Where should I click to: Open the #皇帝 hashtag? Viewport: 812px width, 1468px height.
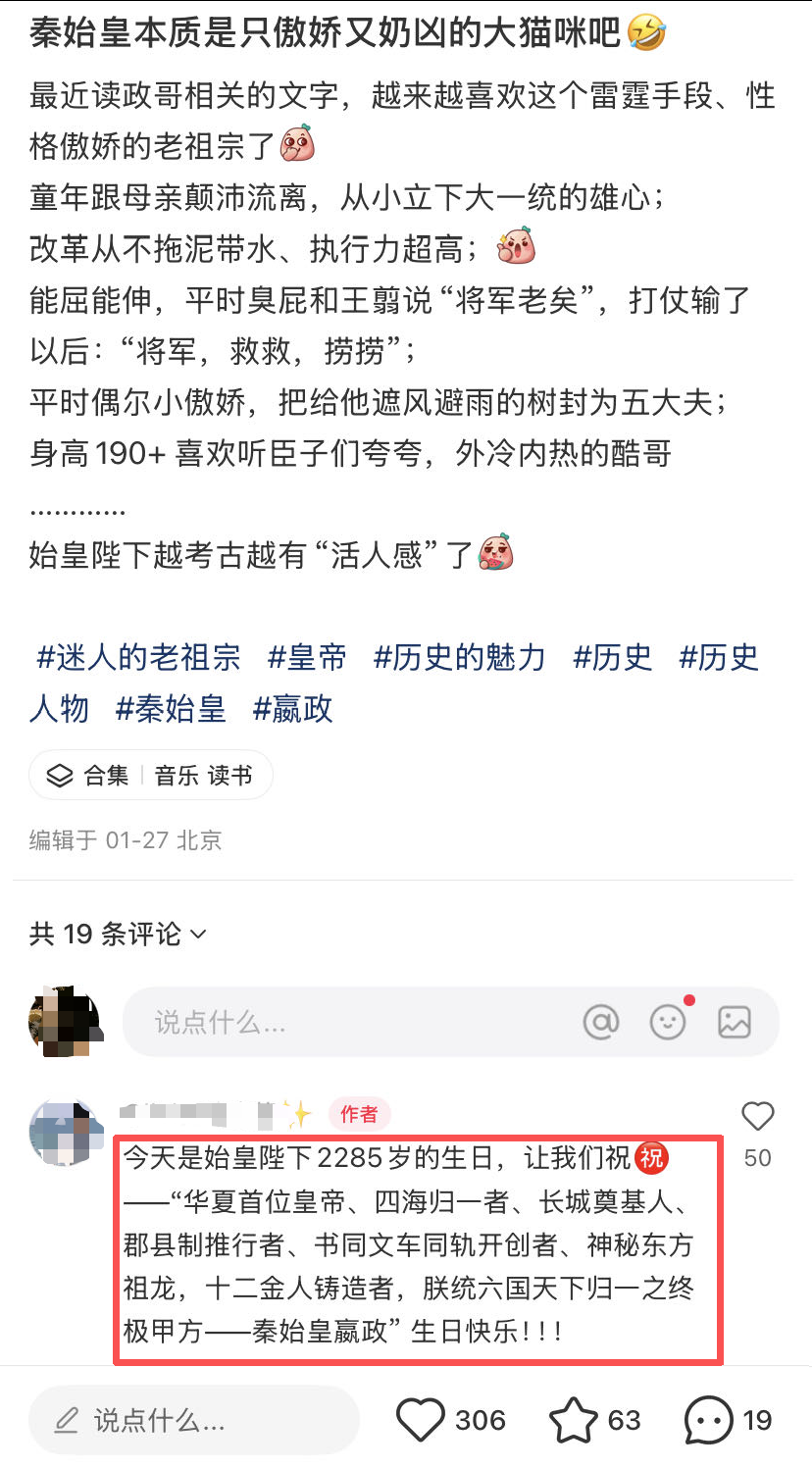[307, 657]
